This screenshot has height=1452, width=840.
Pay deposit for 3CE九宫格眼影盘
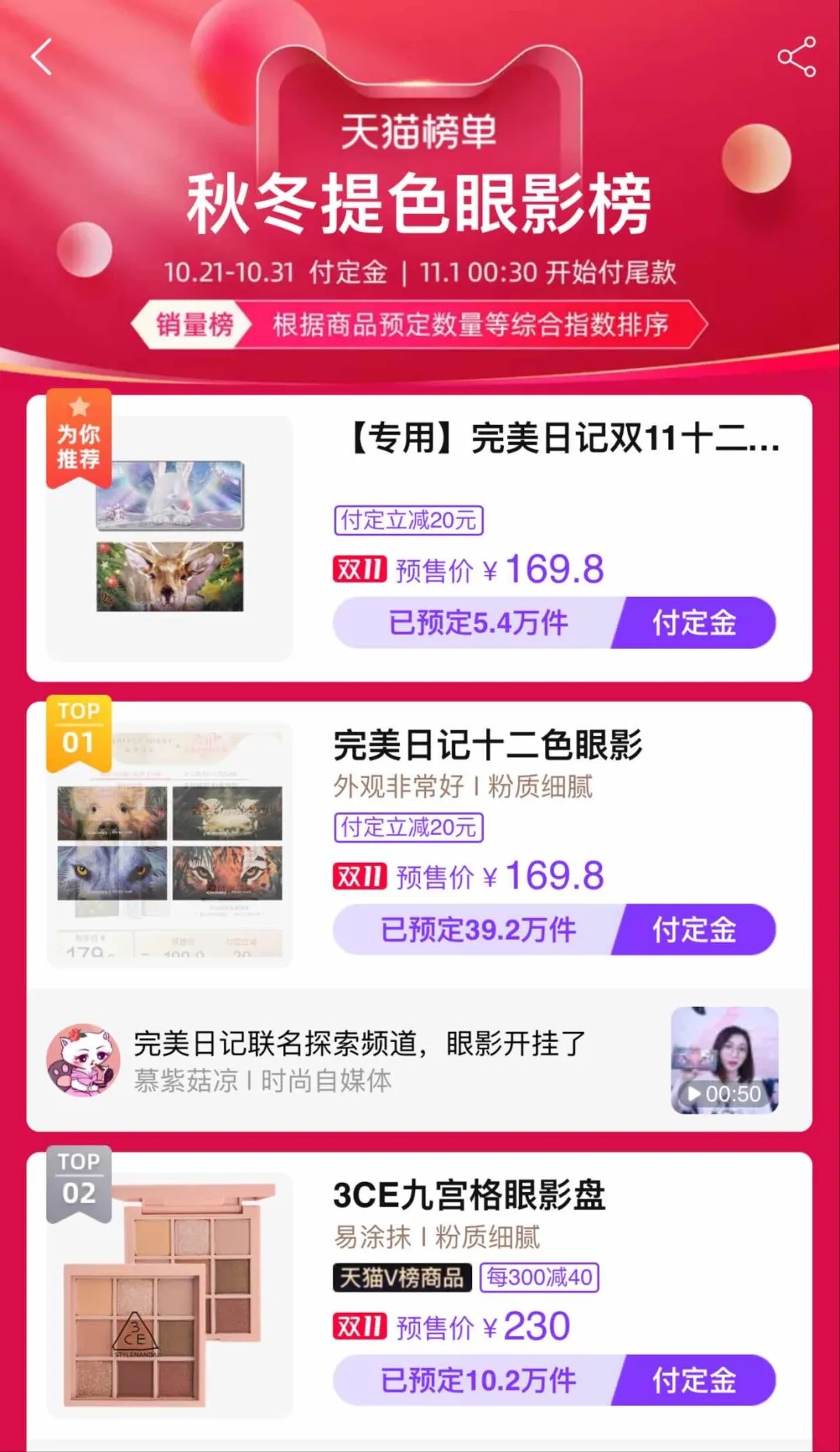pyautogui.click(x=694, y=1380)
